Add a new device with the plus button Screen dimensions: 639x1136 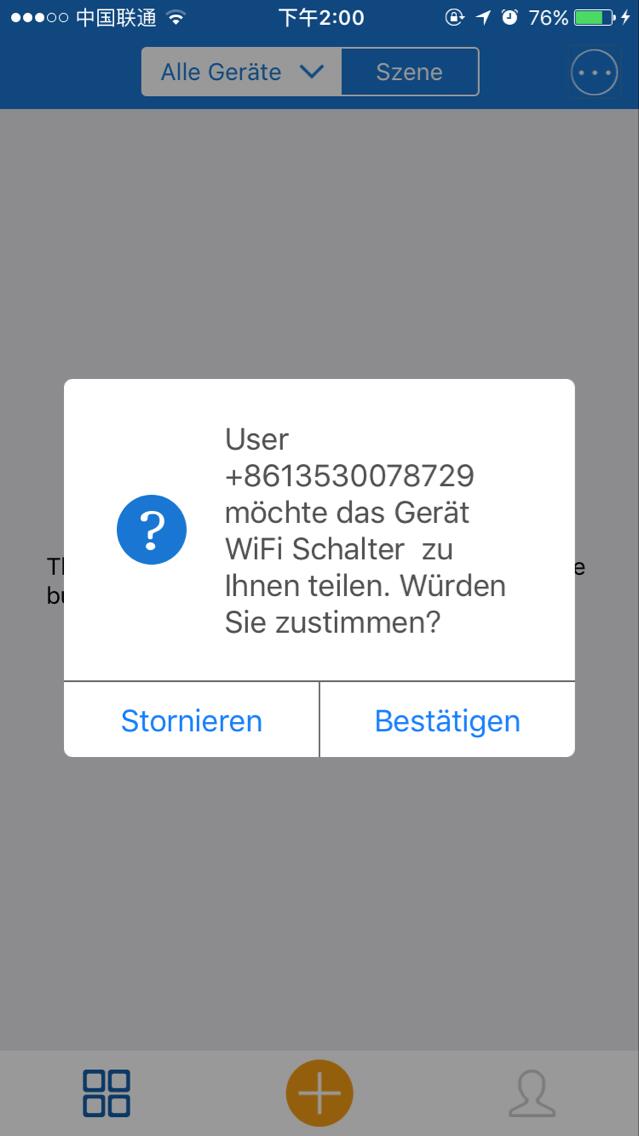click(x=320, y=1093)
